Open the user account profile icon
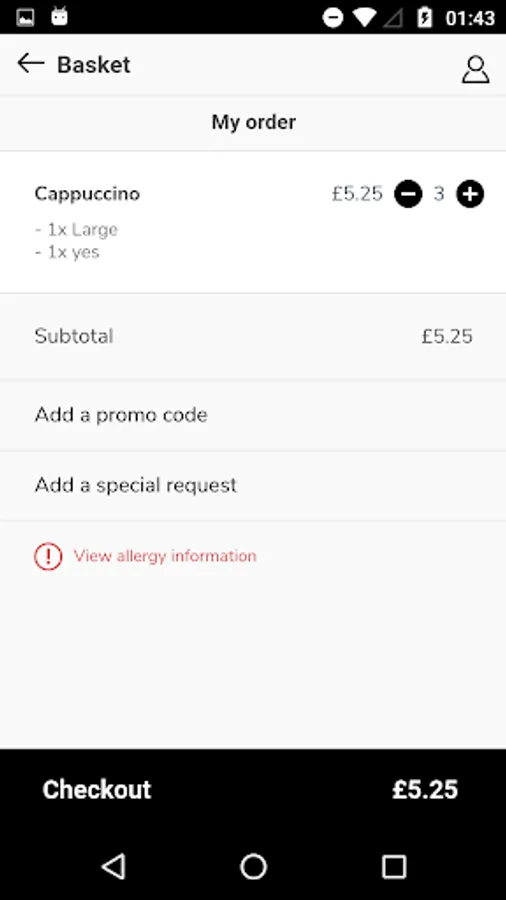The height and width of the screenshot is (900, 506). [476, 69]
